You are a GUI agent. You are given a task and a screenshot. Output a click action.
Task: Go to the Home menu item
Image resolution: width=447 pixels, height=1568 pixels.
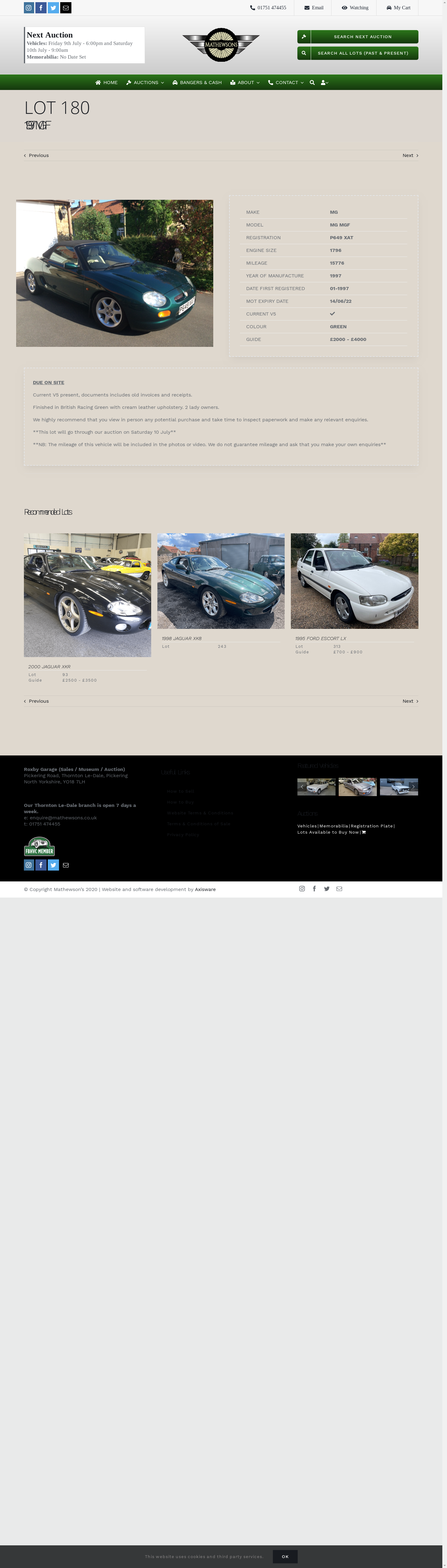coord(106,82)
